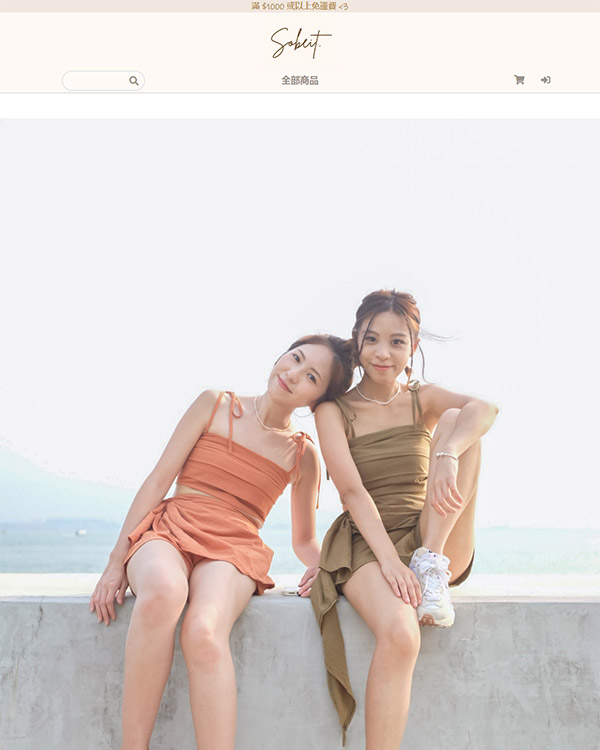Open the 全部商品 menu

pyautogui.click(x=299, y=80)
